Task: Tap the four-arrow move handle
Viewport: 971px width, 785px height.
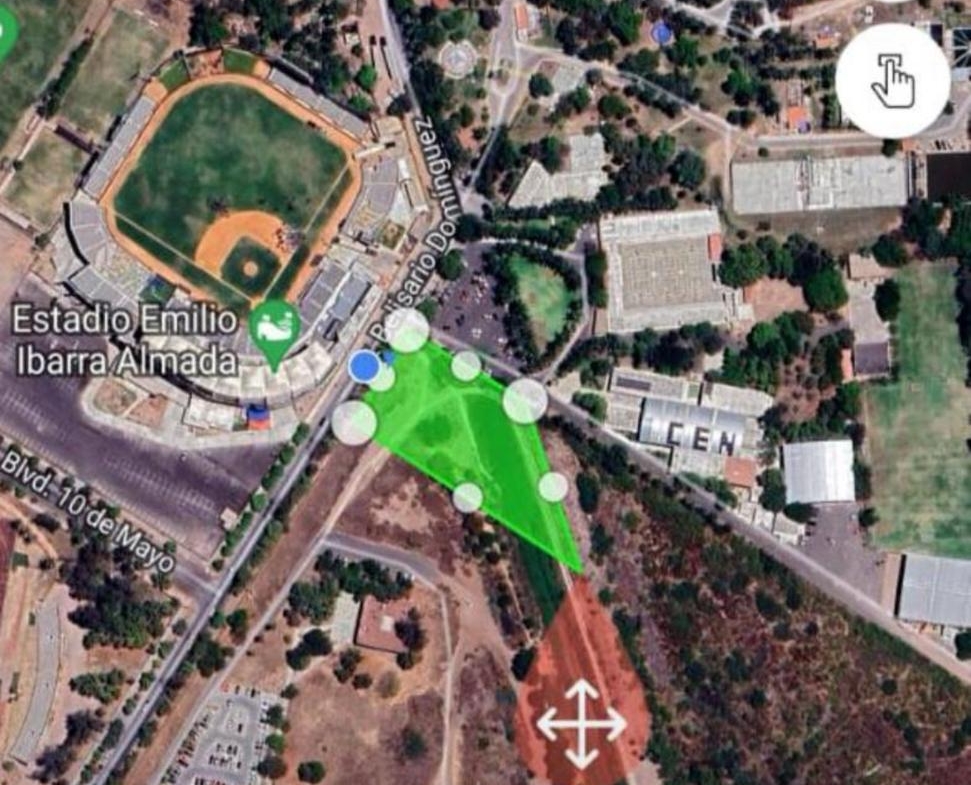Action: pyautogui.click(x=582, y=724)
